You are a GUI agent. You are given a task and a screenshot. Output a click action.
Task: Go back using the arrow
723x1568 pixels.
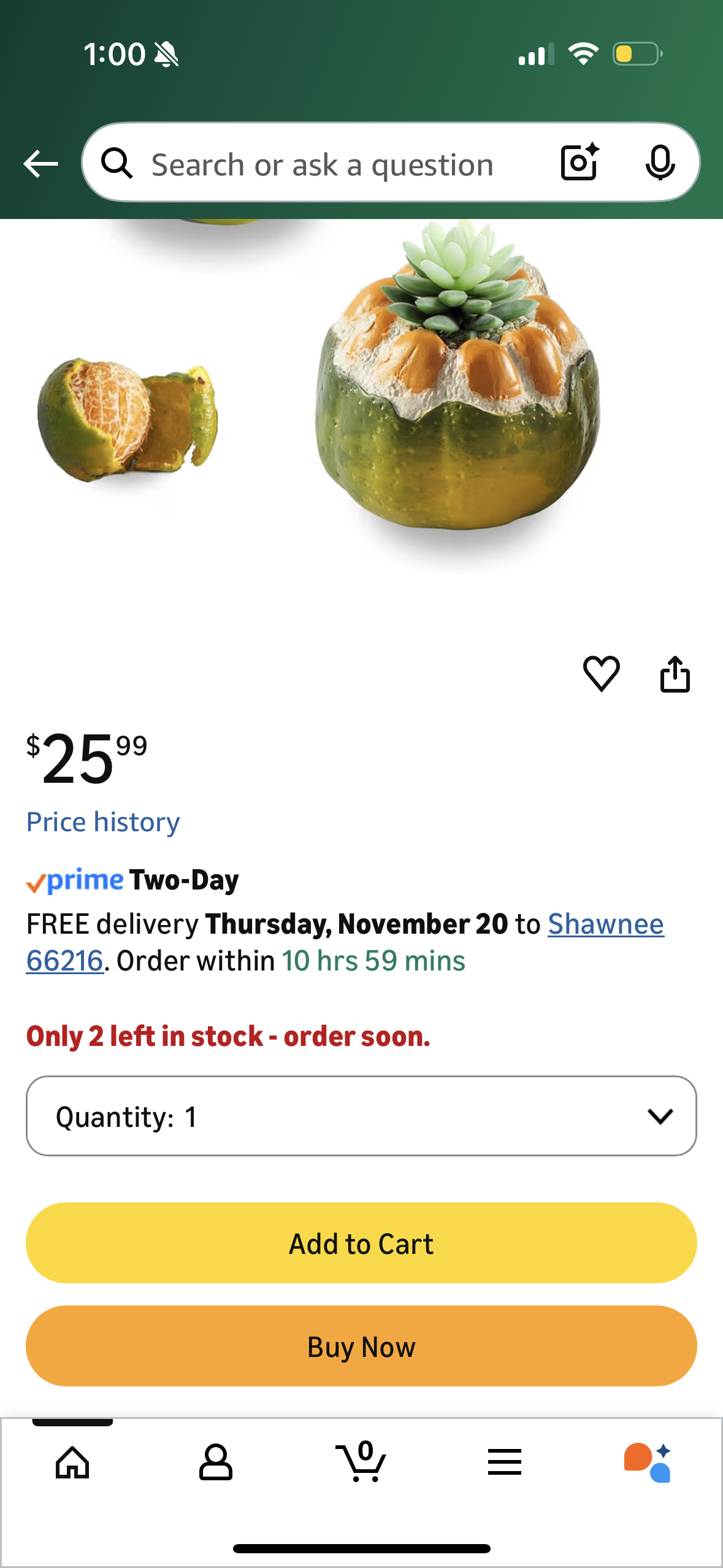pos(40,164)
